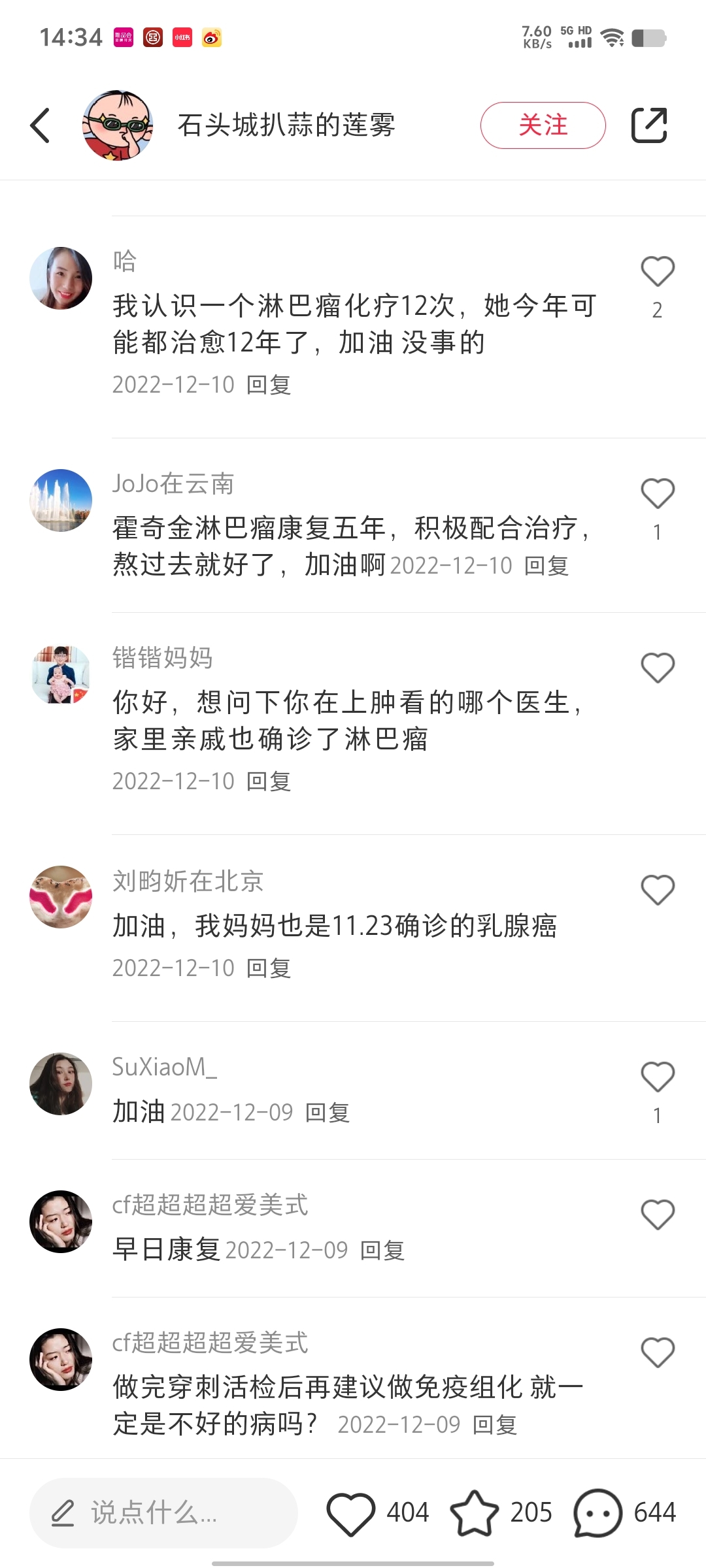Open 石头城扒蒜的莲雾's profile avatar

(118, 125)
